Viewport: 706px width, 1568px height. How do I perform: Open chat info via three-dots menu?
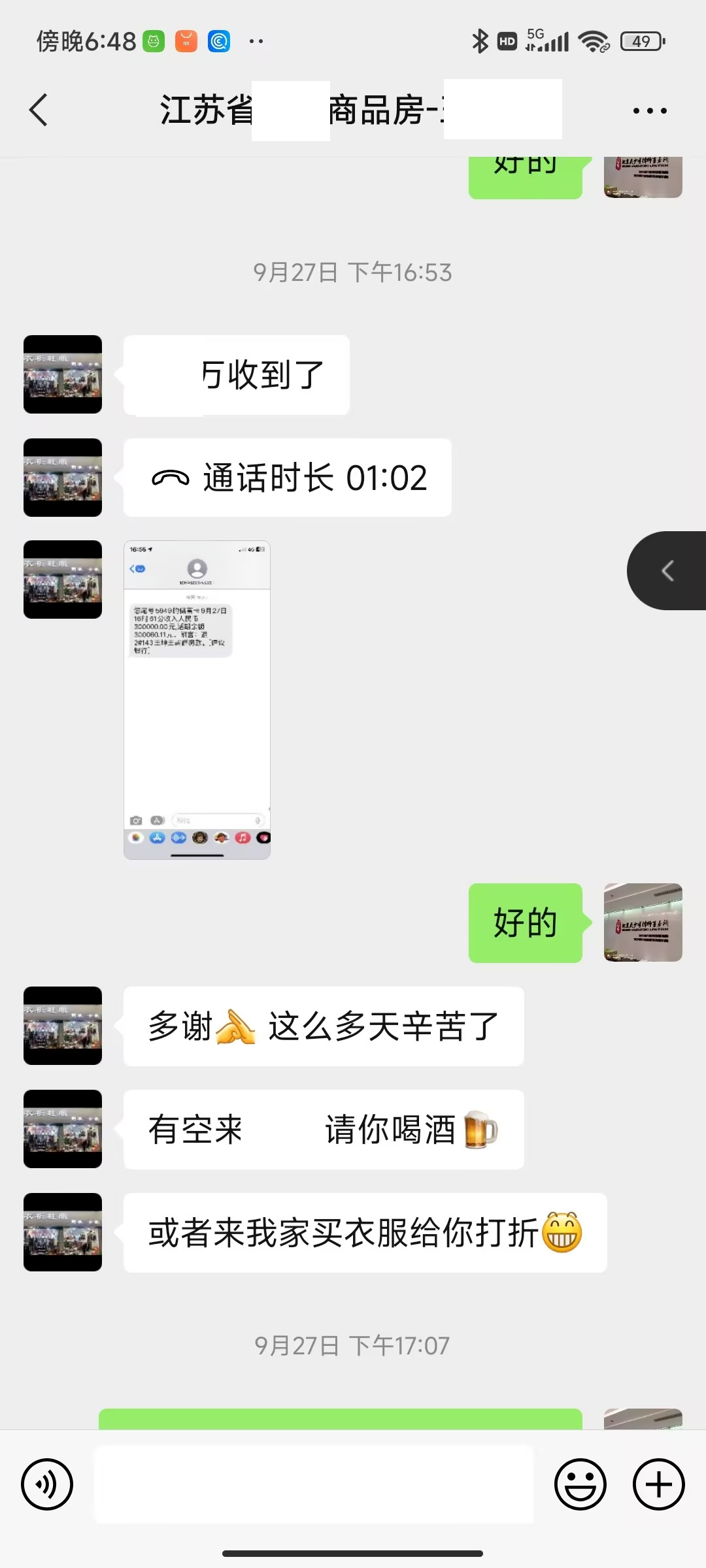tap(650, 110)
